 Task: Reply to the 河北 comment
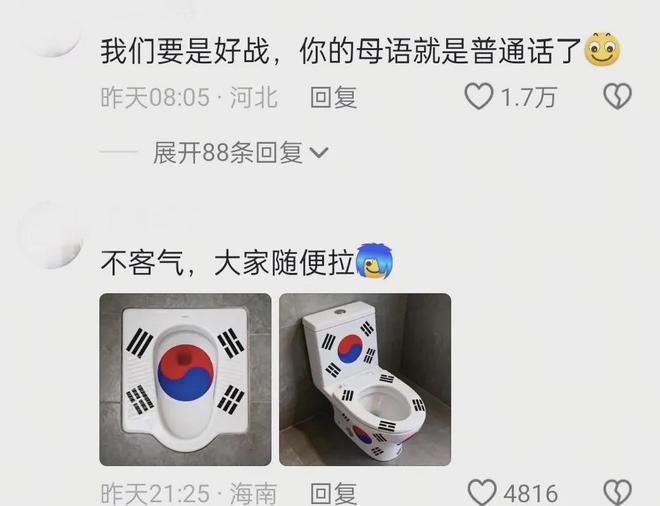(x=333, y=98)
